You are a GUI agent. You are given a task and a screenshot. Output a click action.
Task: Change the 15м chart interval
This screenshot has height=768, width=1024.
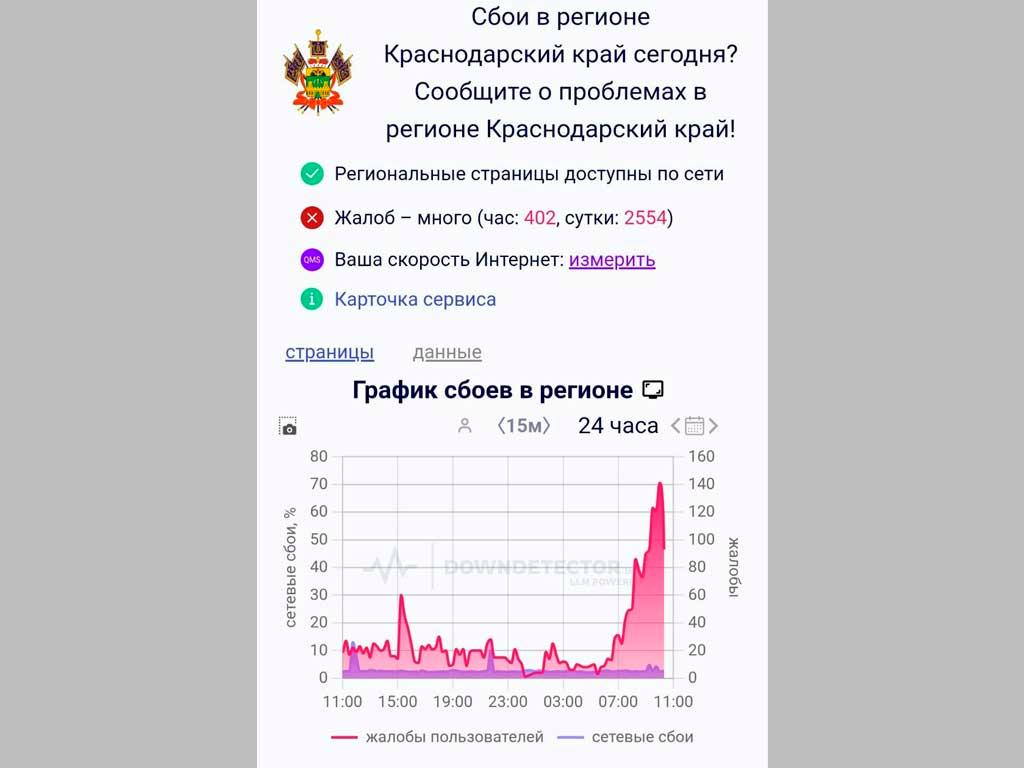[x=524, y=426]
